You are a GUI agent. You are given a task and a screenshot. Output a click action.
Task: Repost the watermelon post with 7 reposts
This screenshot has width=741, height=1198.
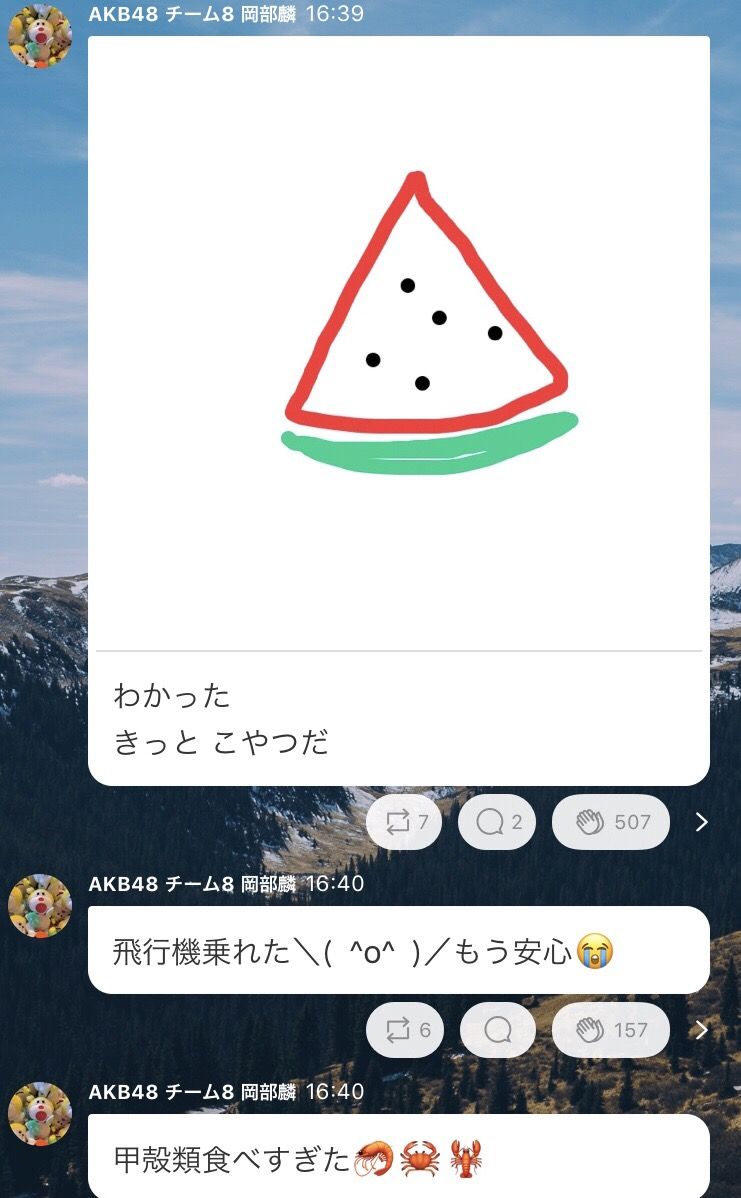[404, 822]
